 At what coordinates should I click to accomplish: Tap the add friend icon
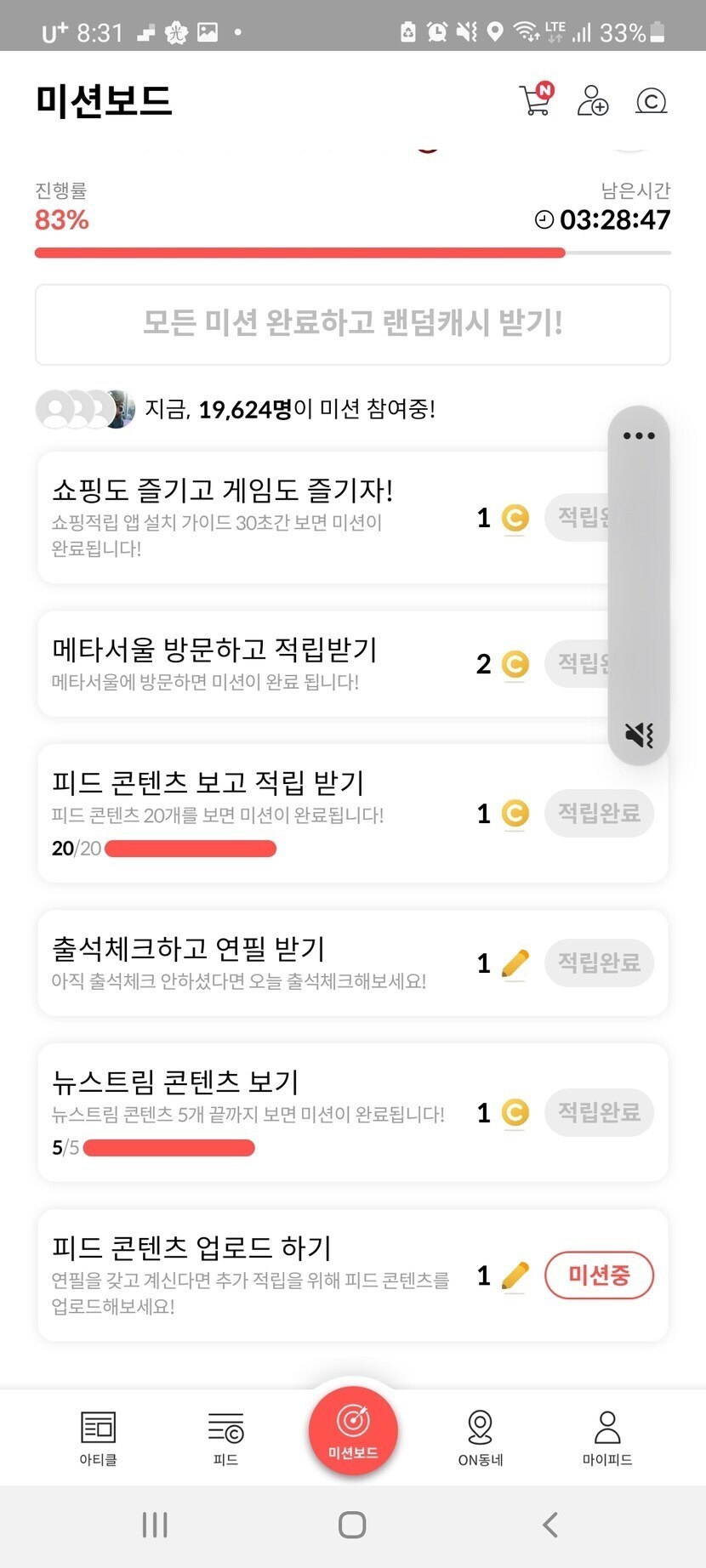tap(593, 100)
